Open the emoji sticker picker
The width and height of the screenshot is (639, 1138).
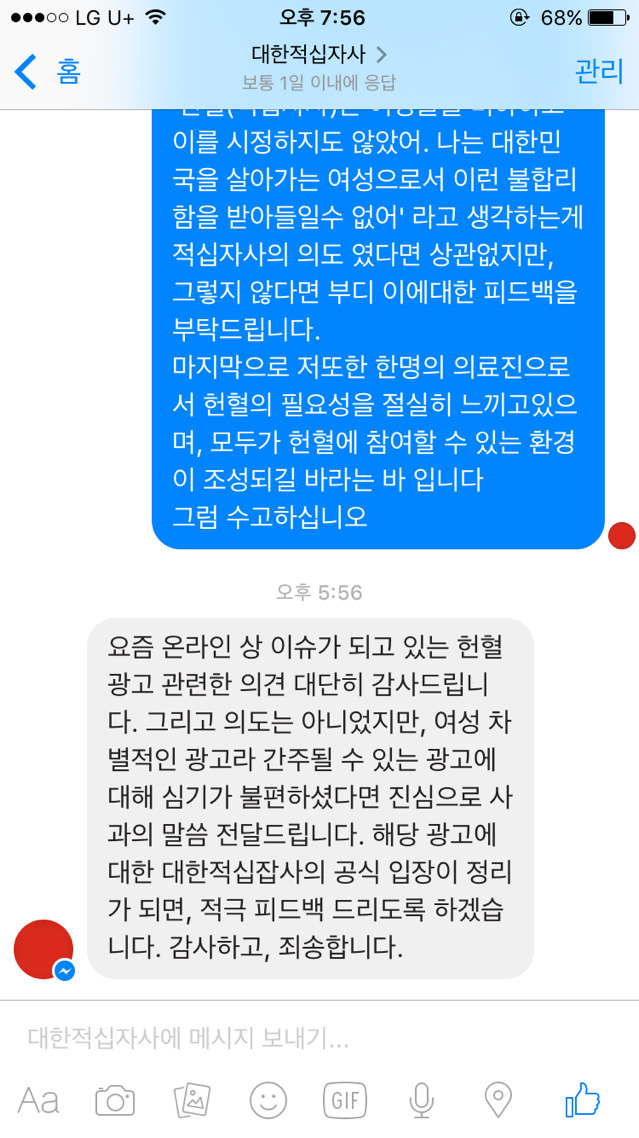pyautogui.click(x=268, y=1101)
